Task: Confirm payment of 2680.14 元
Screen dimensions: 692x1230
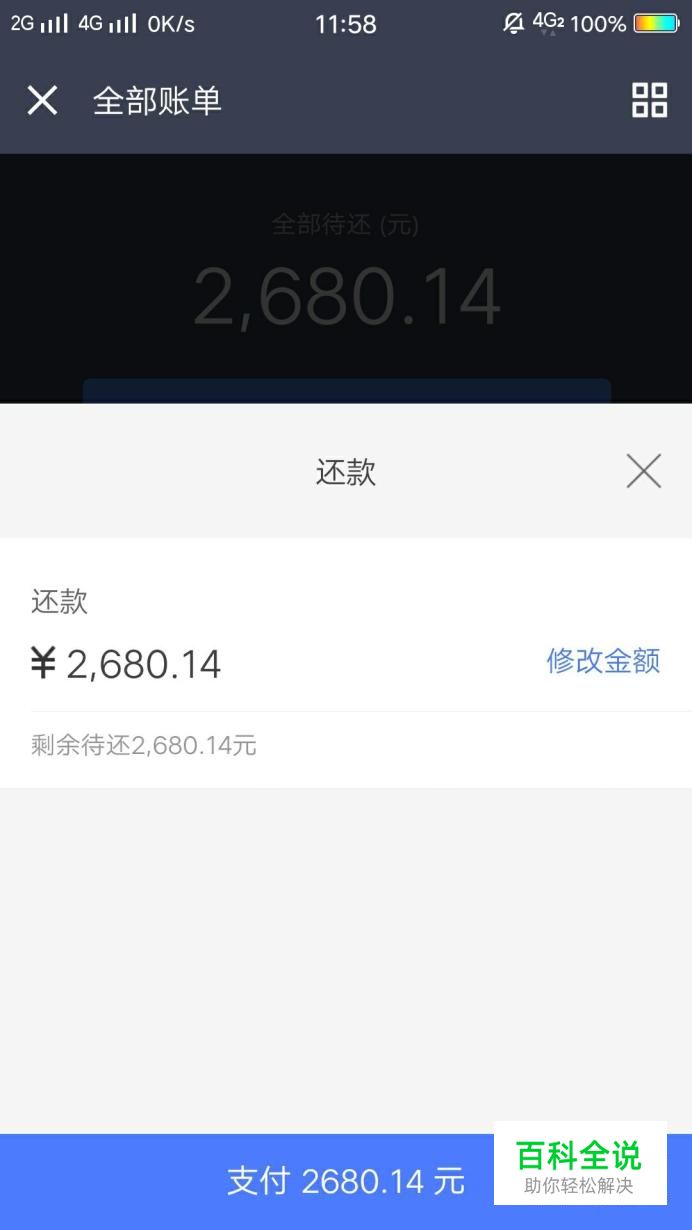Action: 346,1181
